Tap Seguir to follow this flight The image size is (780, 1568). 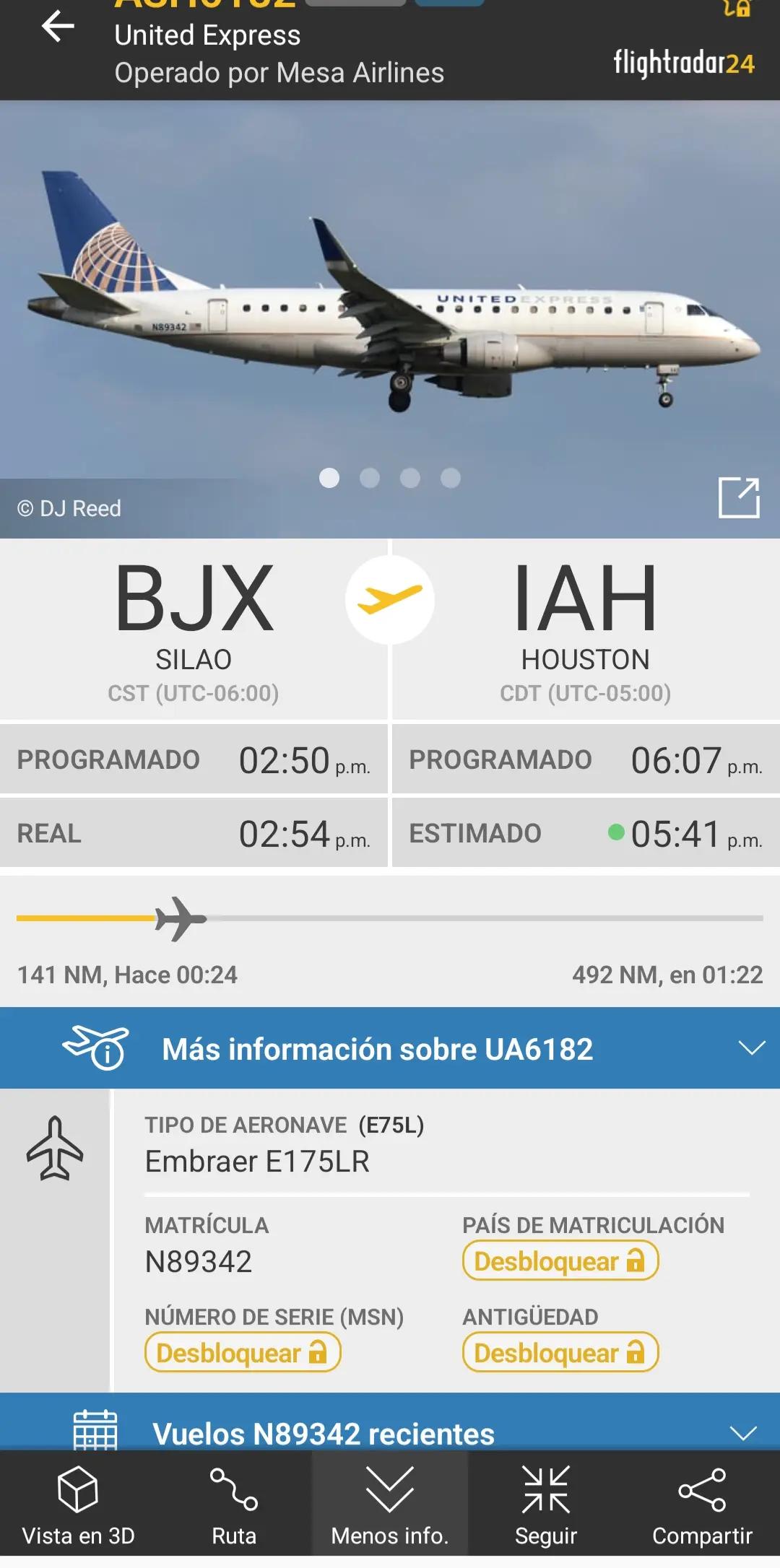click(546, 1504)
